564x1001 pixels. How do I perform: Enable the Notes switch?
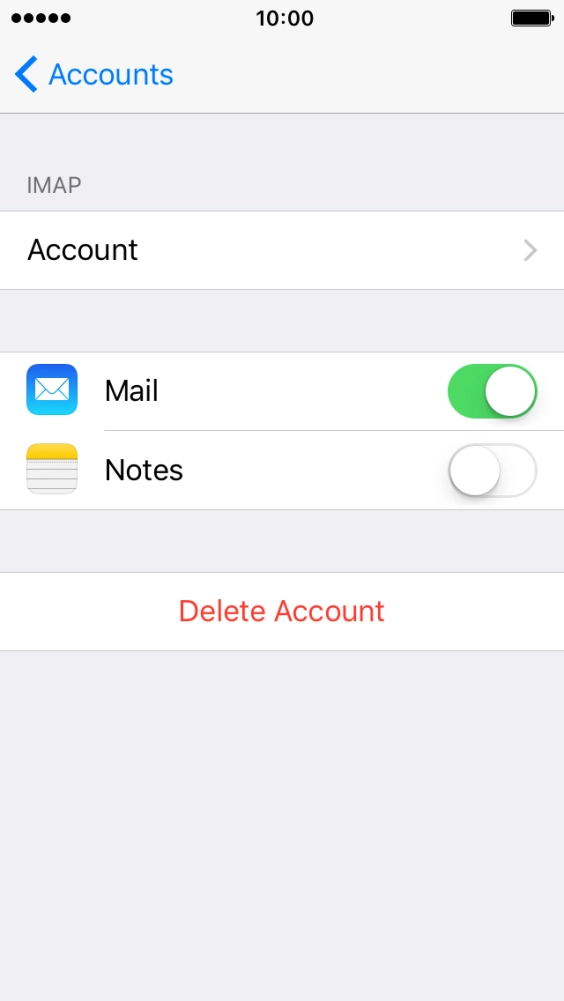click(x=492, y=470)
